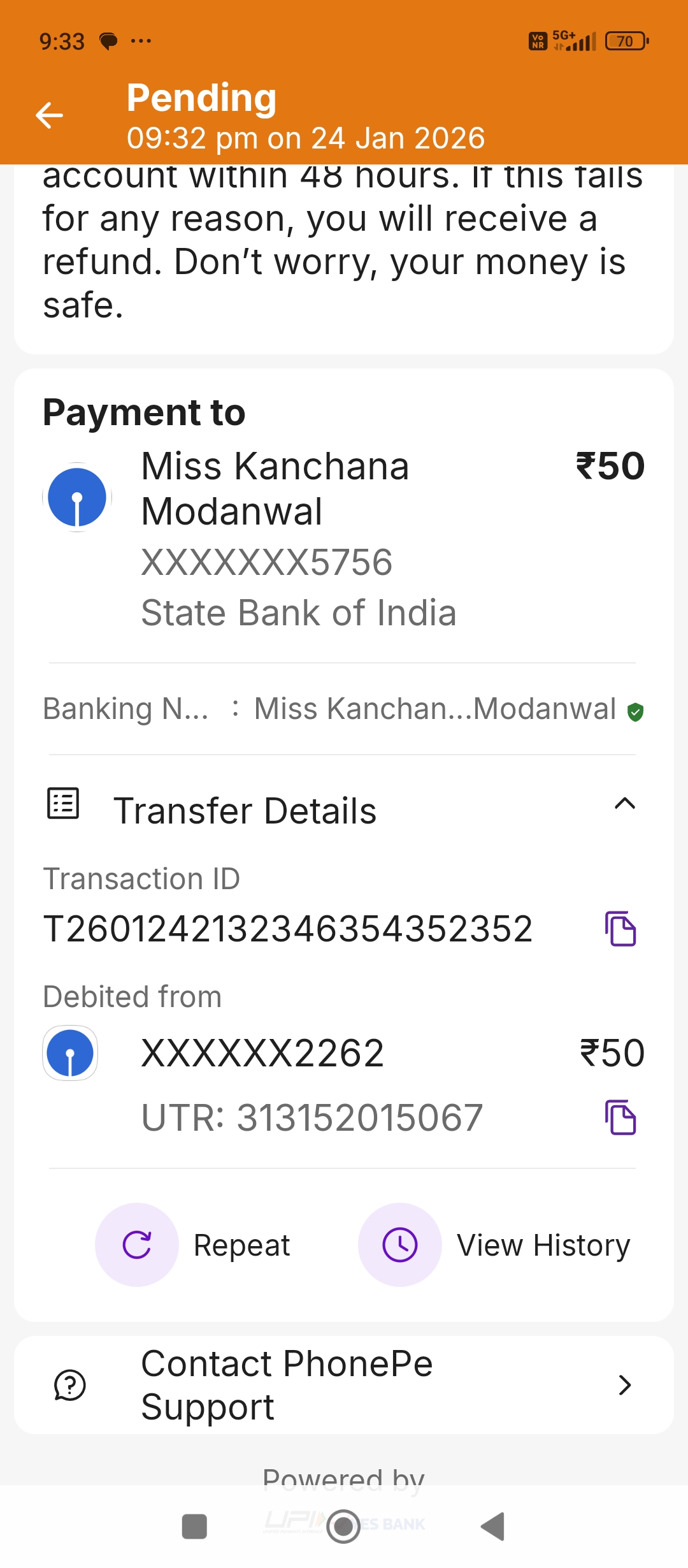
Task: Copy the UTR number
Action: (x=620, y=1117)
